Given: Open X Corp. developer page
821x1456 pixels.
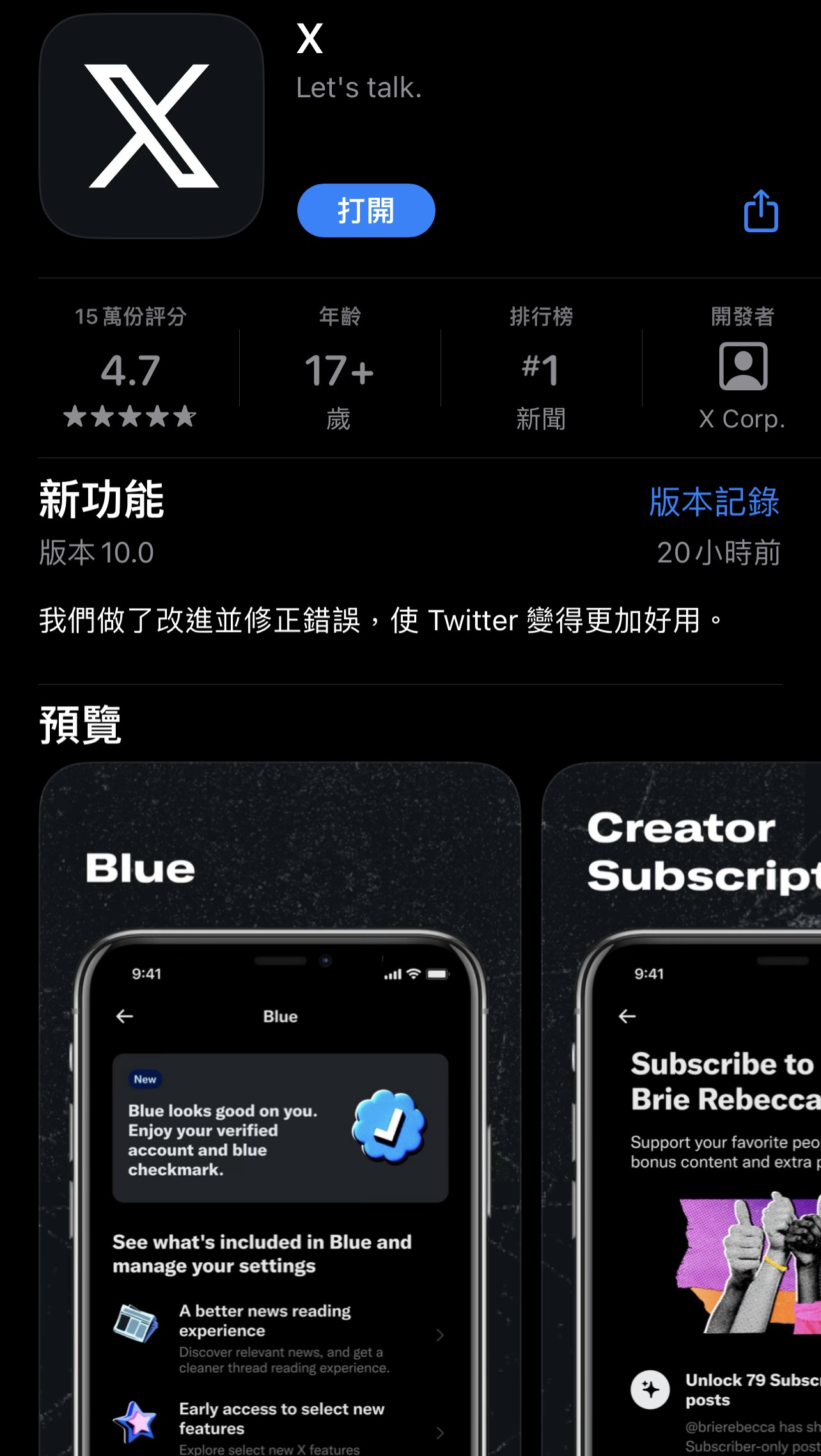Looking at the screenshot, I should [742, 370].
